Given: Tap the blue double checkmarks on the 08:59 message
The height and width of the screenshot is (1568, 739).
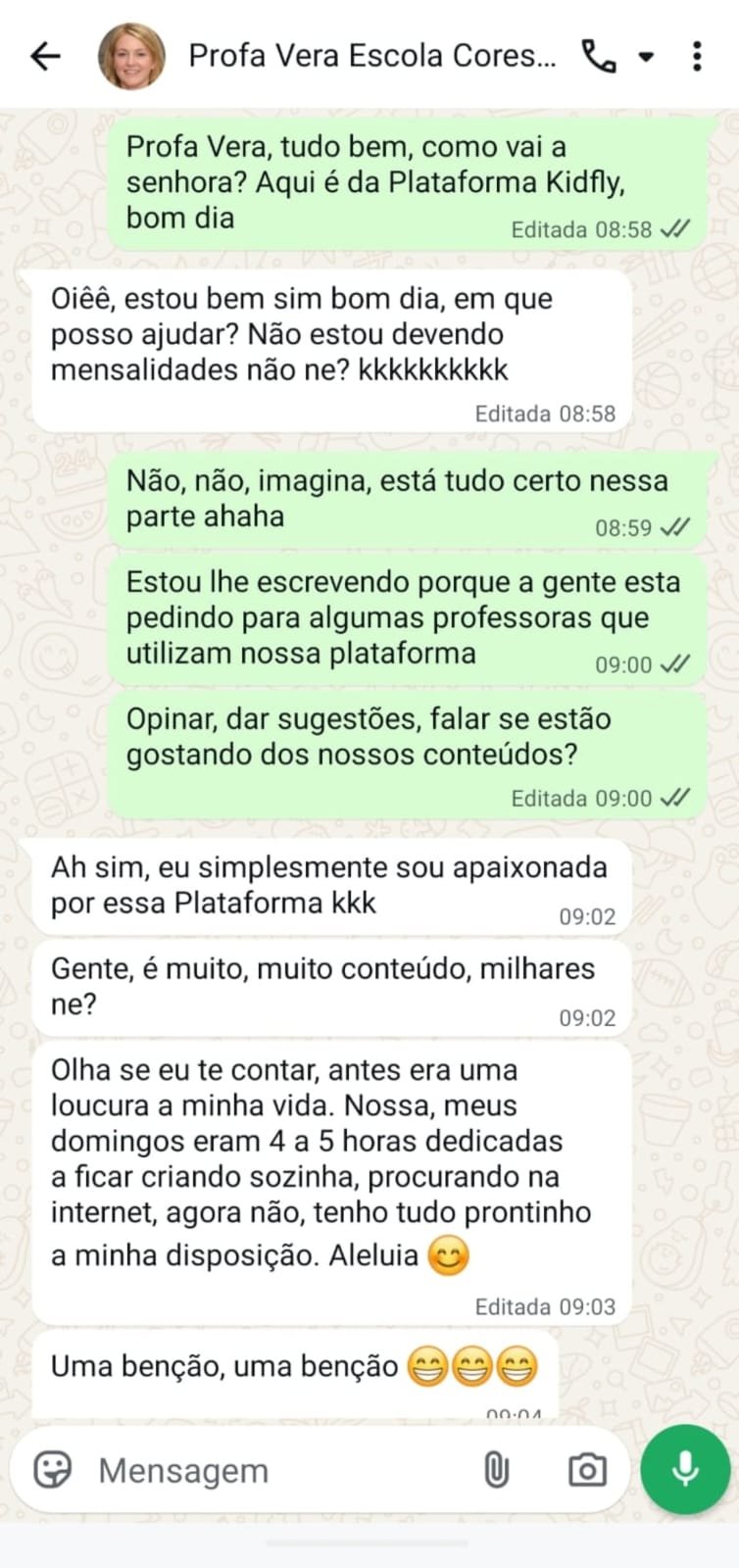Looking at the screenshot, I should pyautogui.click(x=676, y=527).
